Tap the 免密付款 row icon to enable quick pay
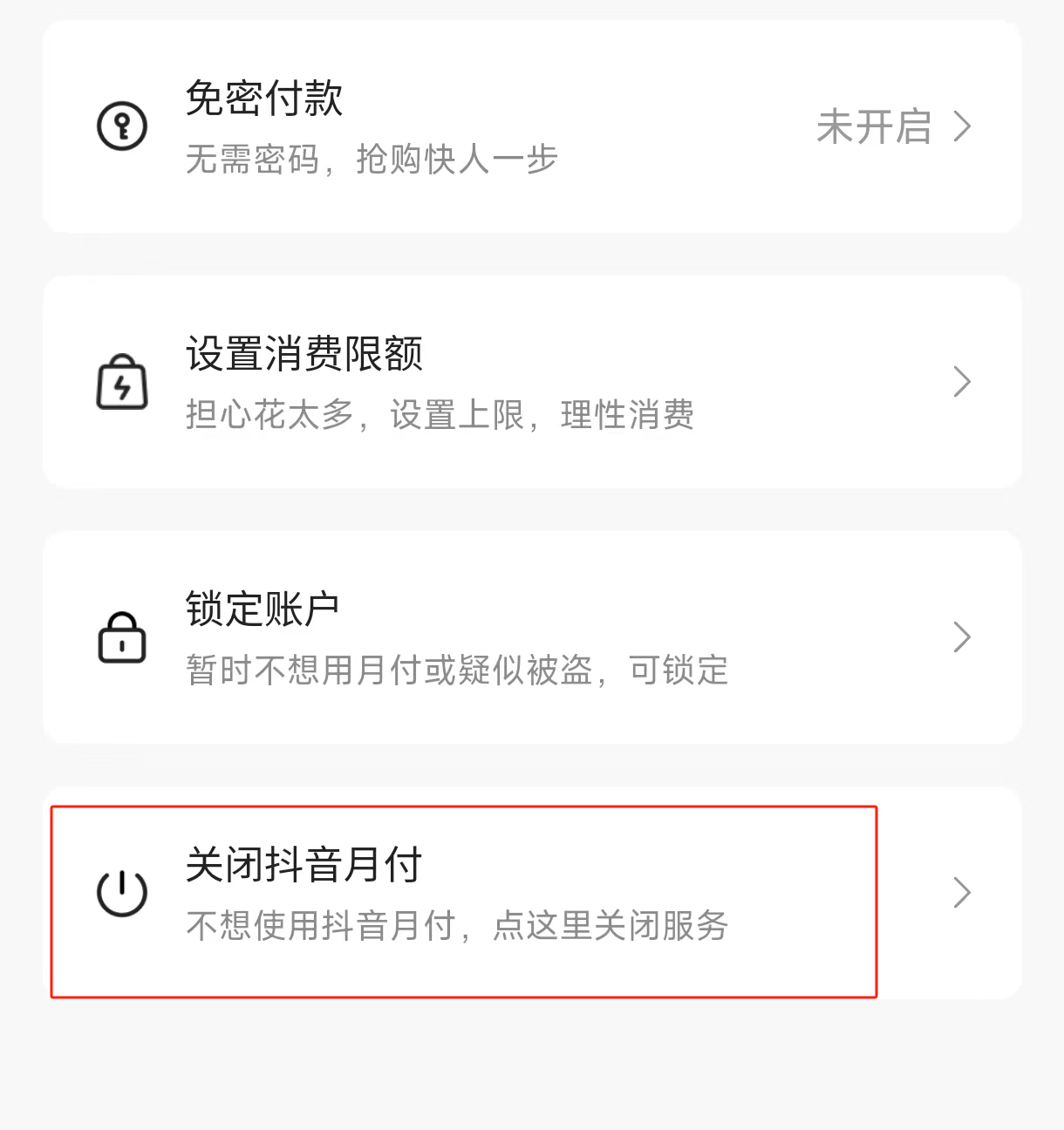Screen dimensions: 1064x1130 123,126
